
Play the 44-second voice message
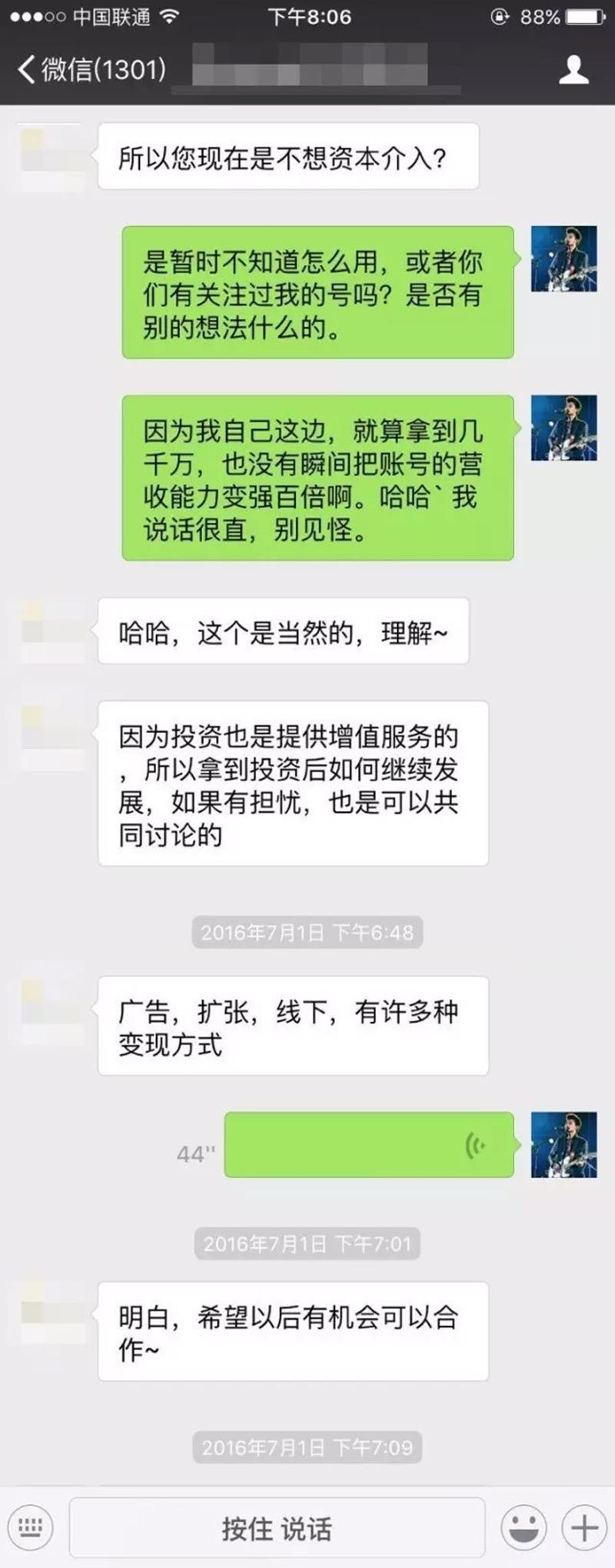(x=368, y=1145)
